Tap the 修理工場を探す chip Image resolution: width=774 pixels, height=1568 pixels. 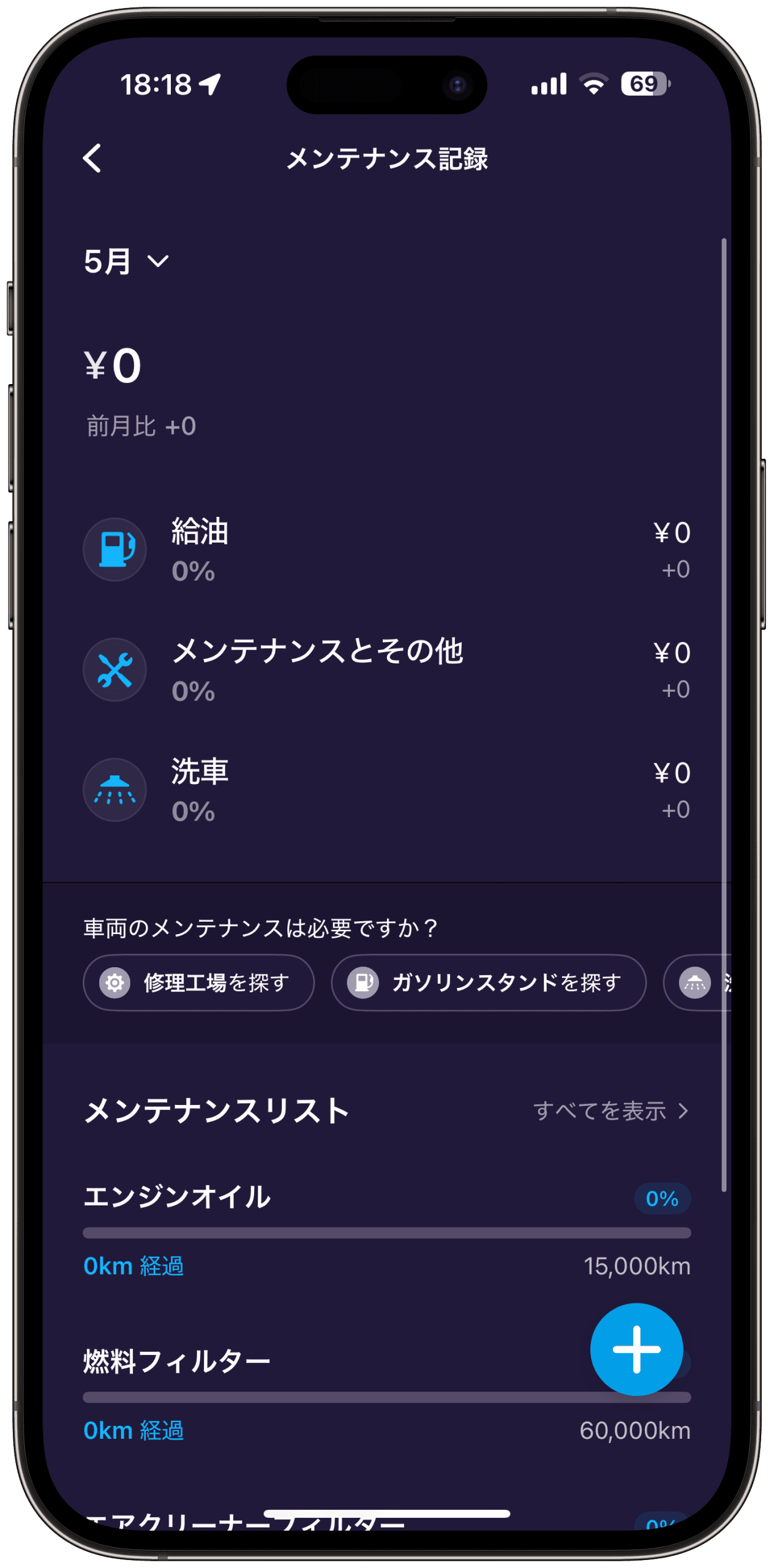[198, 982]
